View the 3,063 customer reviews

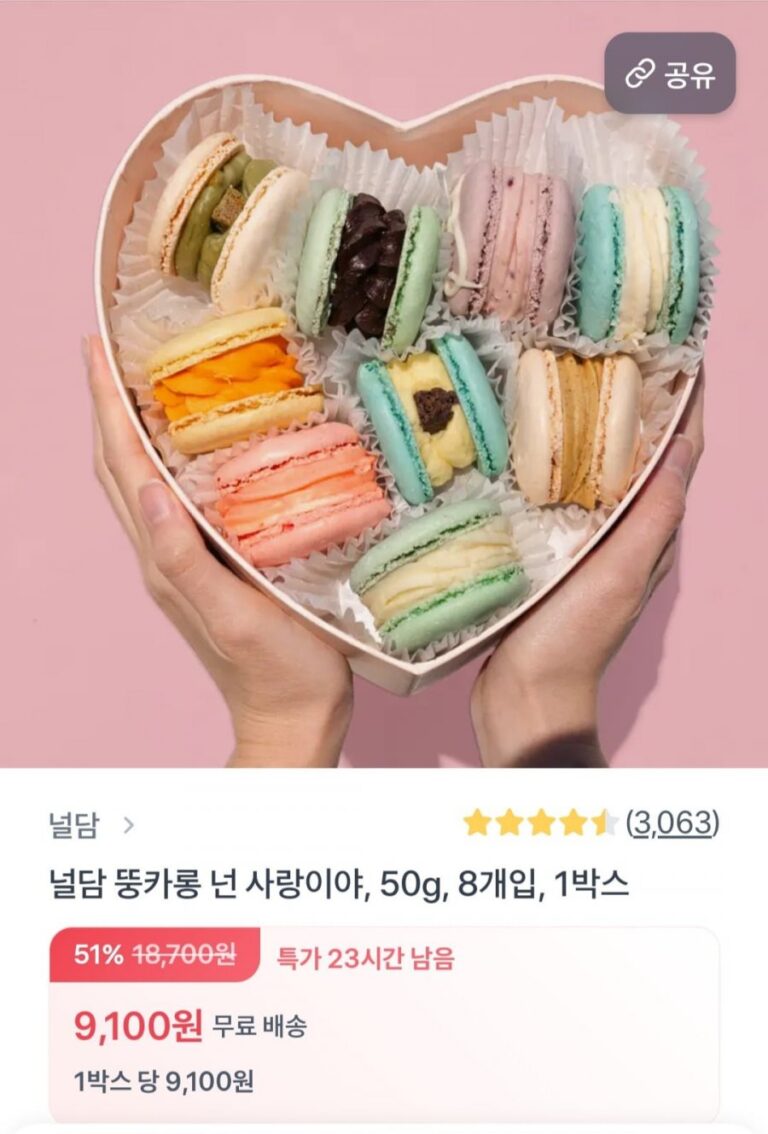(x=672, y=823)
